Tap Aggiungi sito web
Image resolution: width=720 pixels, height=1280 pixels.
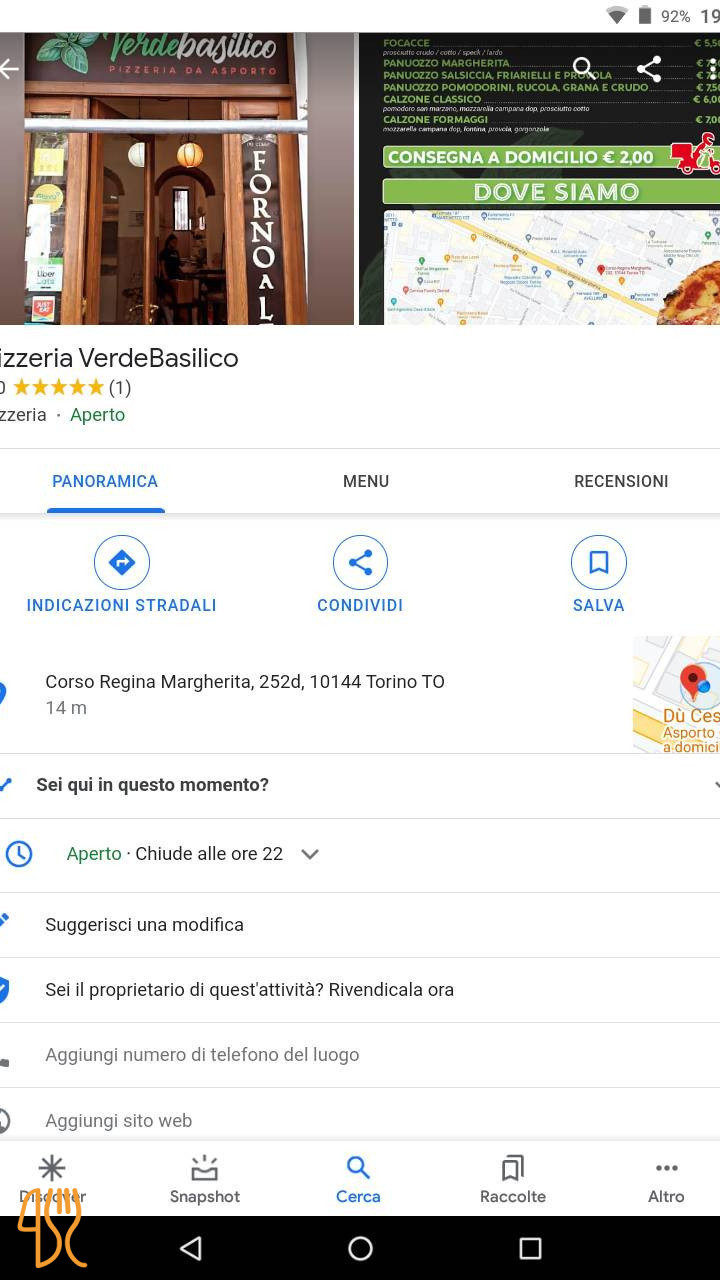[118, 1120]
